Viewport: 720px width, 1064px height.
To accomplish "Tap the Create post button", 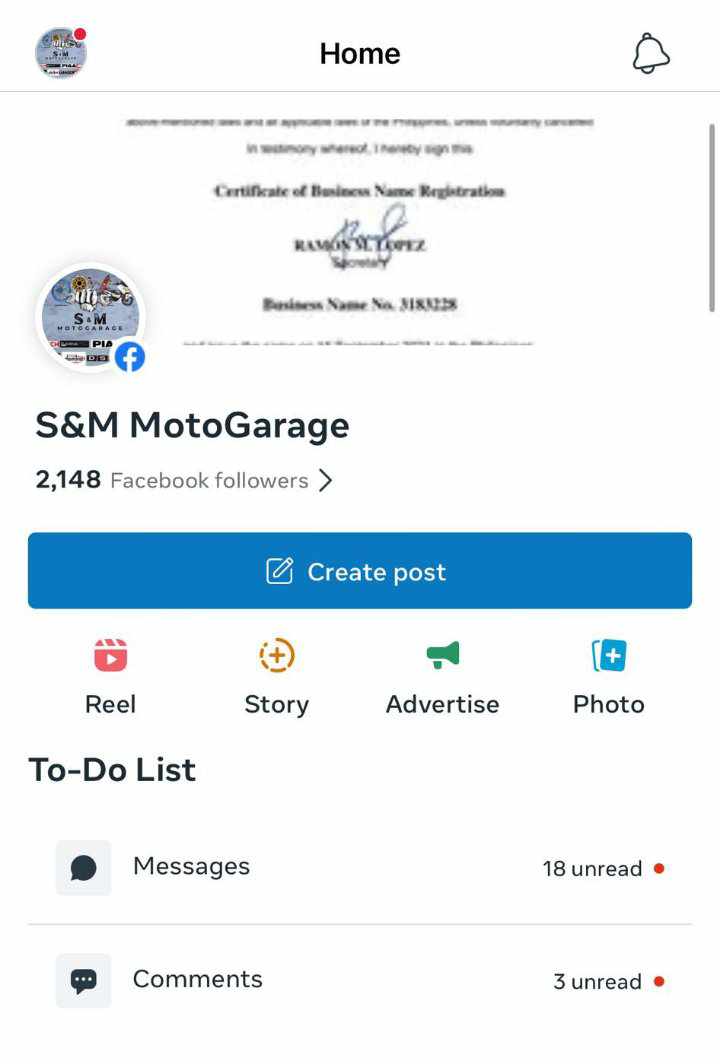I will [x=360, y=571].
